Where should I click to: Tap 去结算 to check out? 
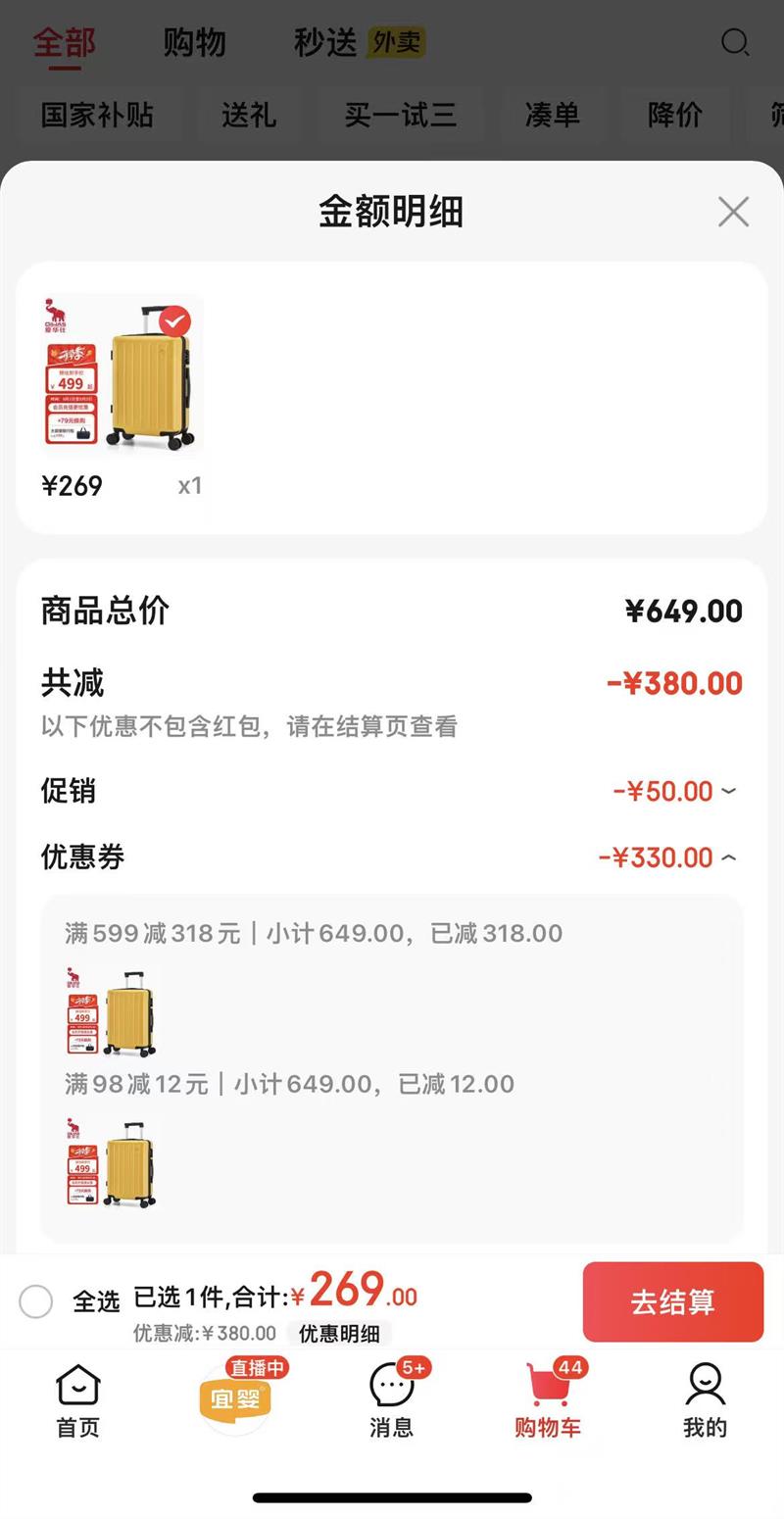click(673, 1301)
